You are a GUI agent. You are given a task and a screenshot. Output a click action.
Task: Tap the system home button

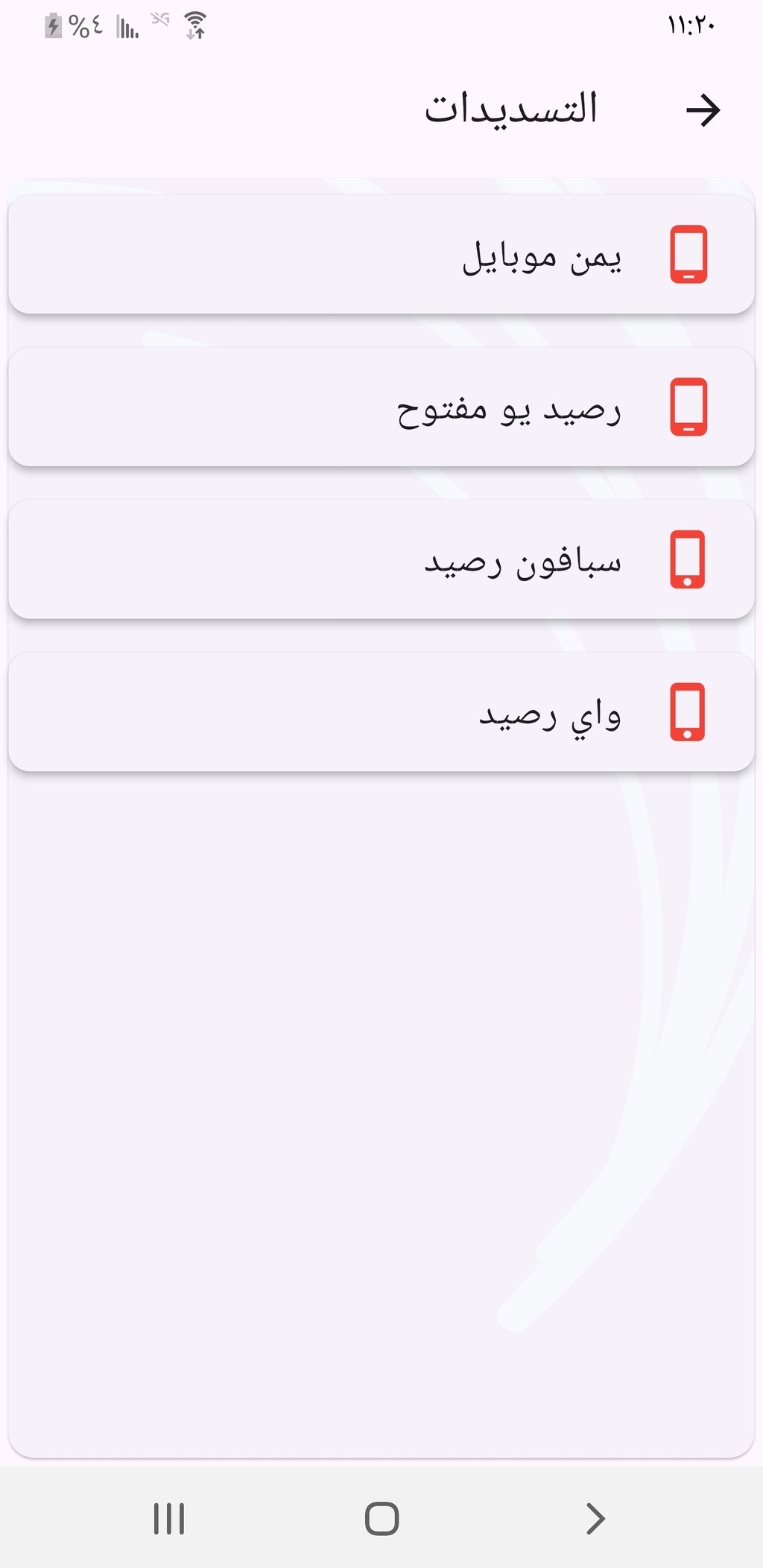point(381,1518)
